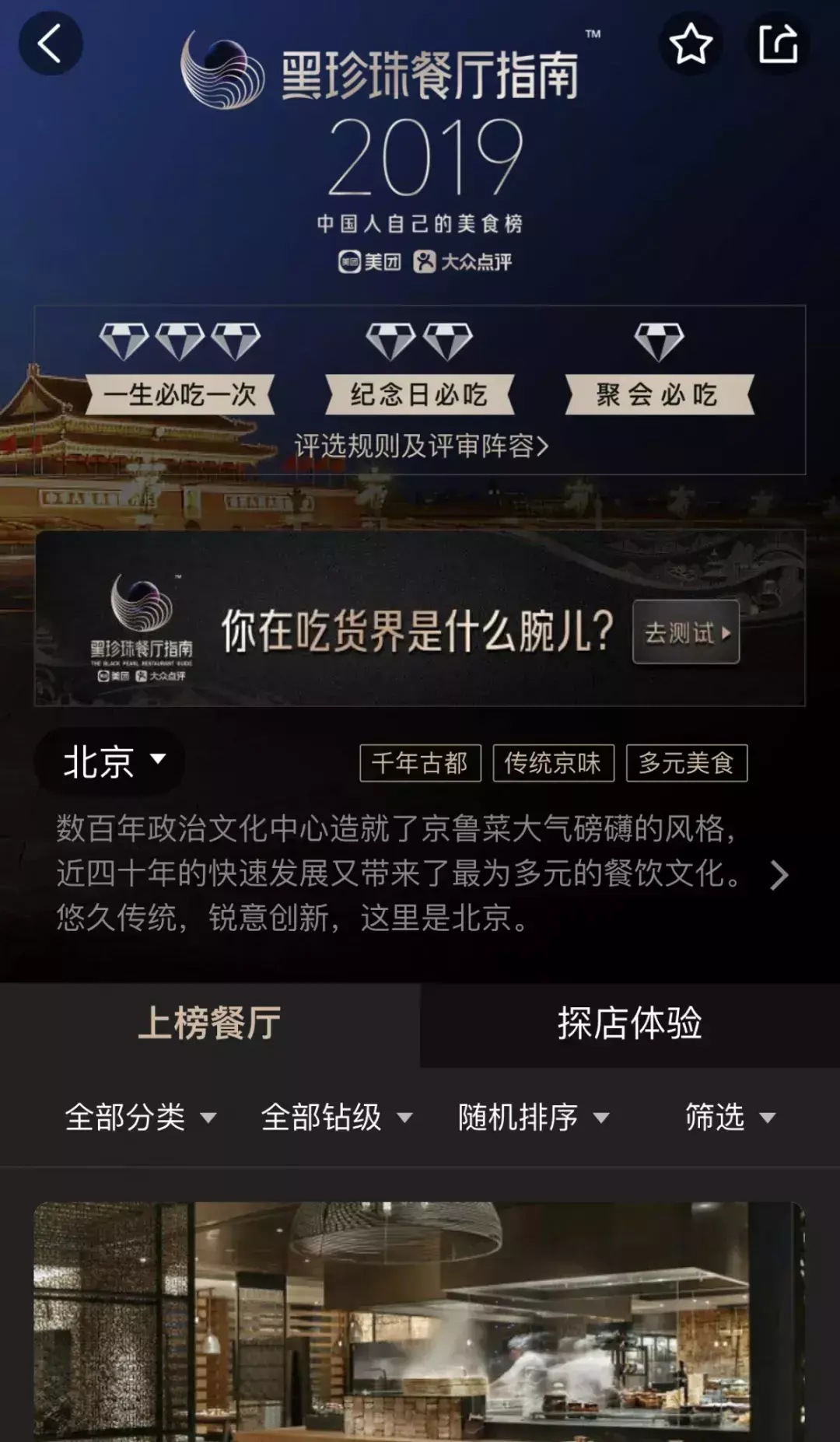
Task: Open the 北京 city dropdown
Action: tap(111, 761)
